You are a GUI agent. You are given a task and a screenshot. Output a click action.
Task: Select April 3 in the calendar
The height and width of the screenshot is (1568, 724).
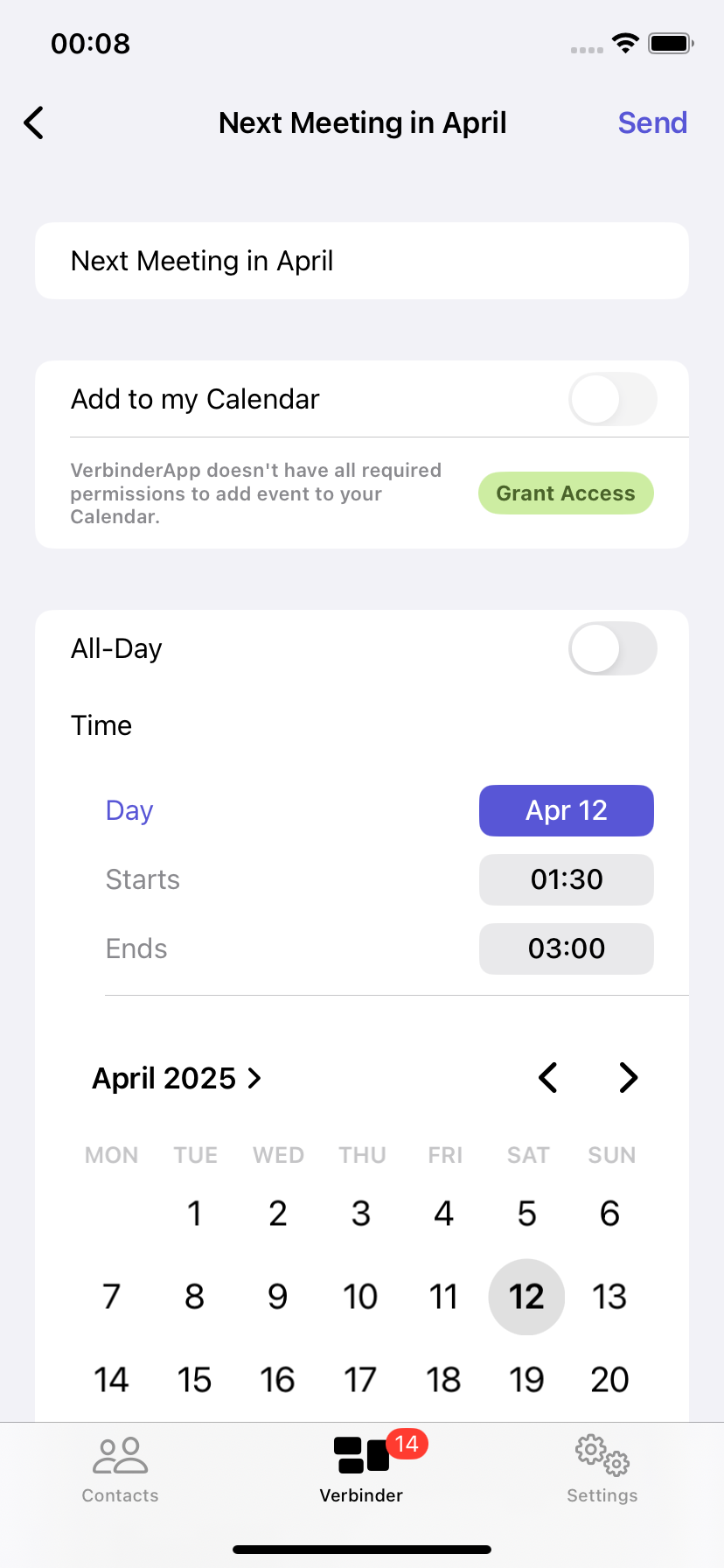click(360, 1214)
